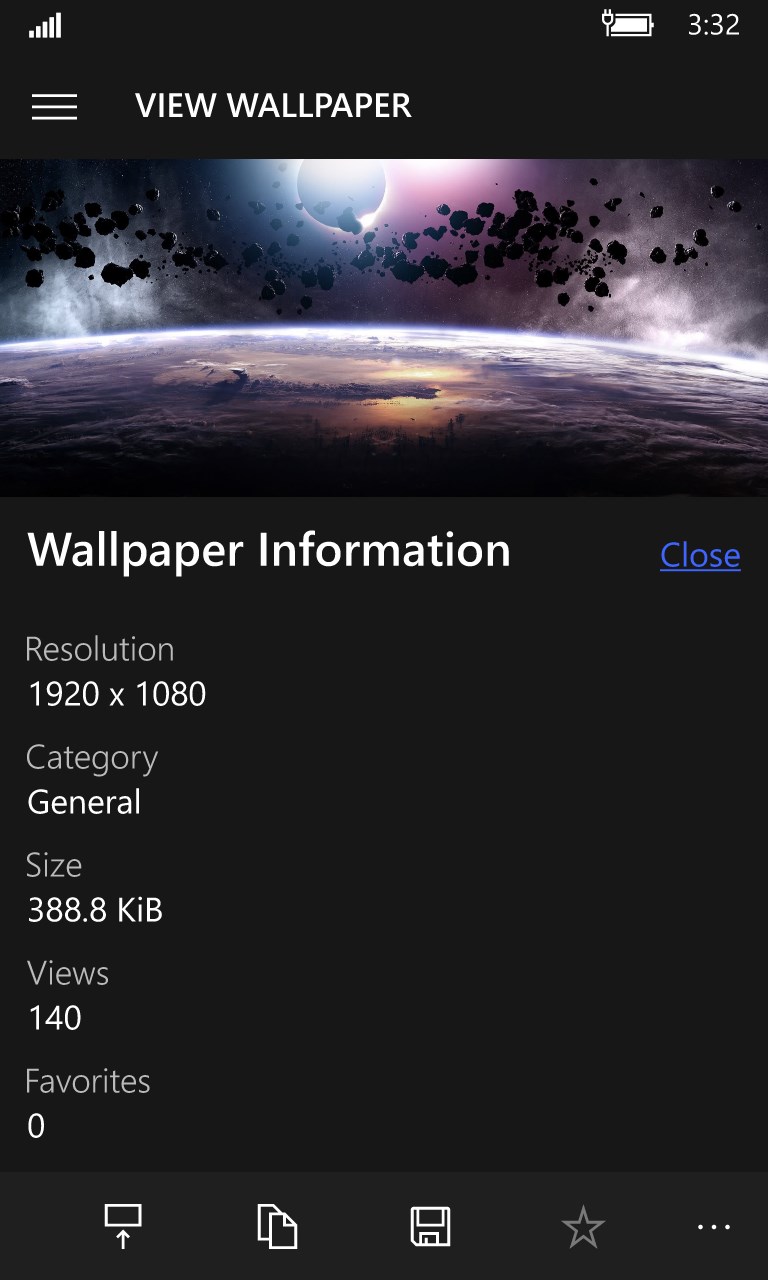
Task: Click the 1920 x 1080 resolution text
Action: [x=116, y=693]
